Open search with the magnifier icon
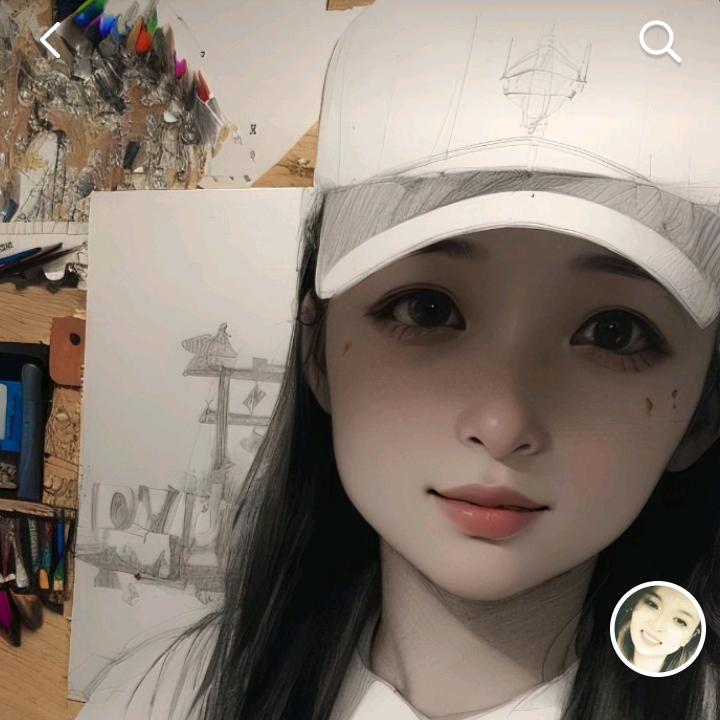This screenshot has height=720, width=720. (x=659, y=42)
